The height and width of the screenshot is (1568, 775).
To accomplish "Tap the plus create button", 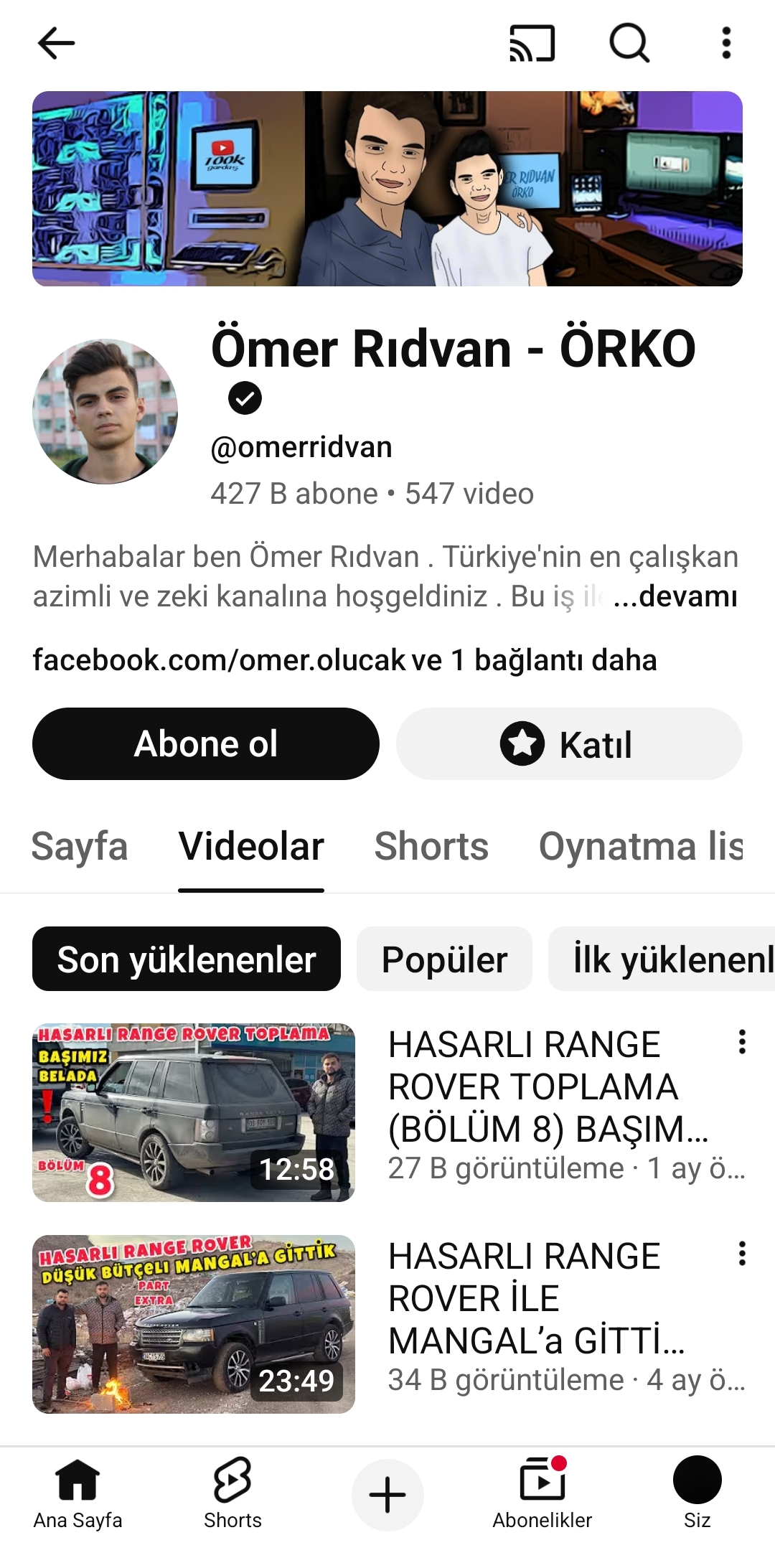I will 387,1495.
